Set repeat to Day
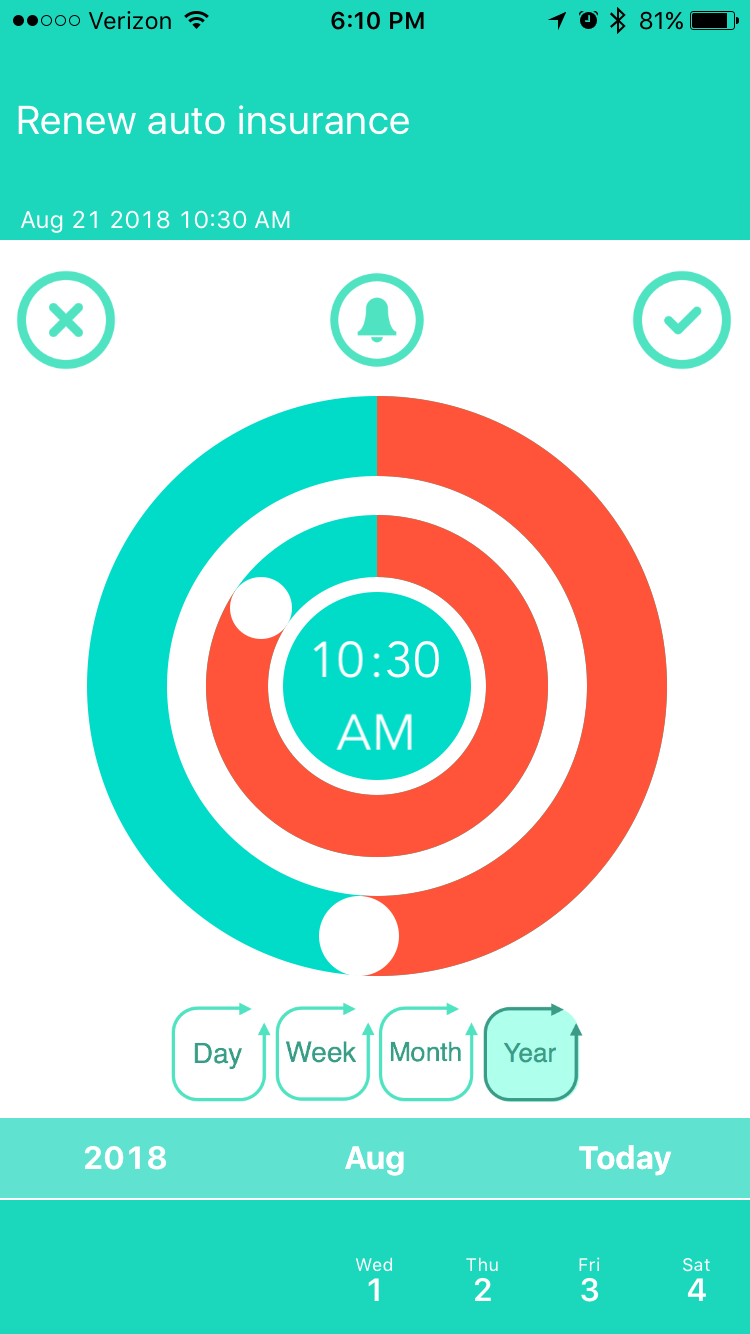 (x=218, y=1054)
